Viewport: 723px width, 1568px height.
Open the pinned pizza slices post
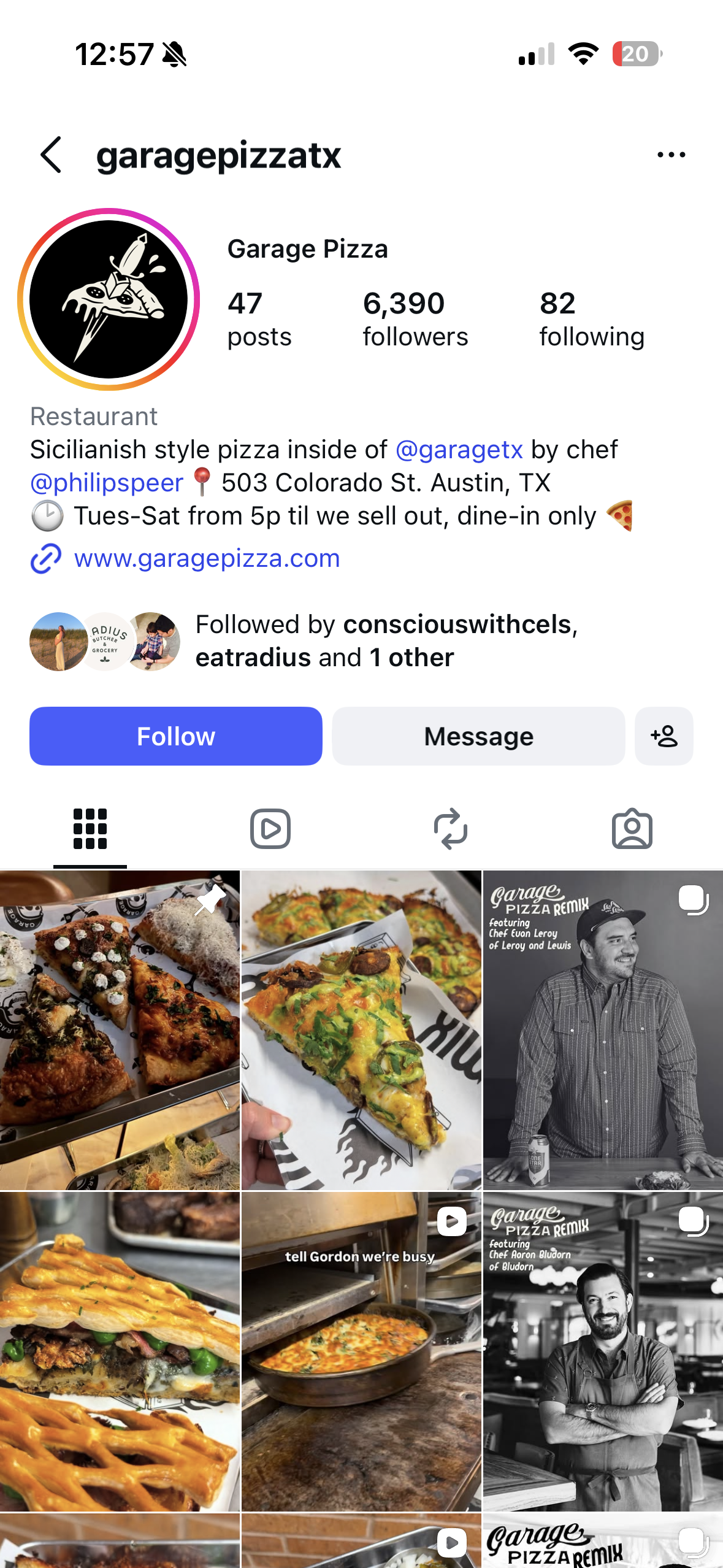pos(120,1031)
